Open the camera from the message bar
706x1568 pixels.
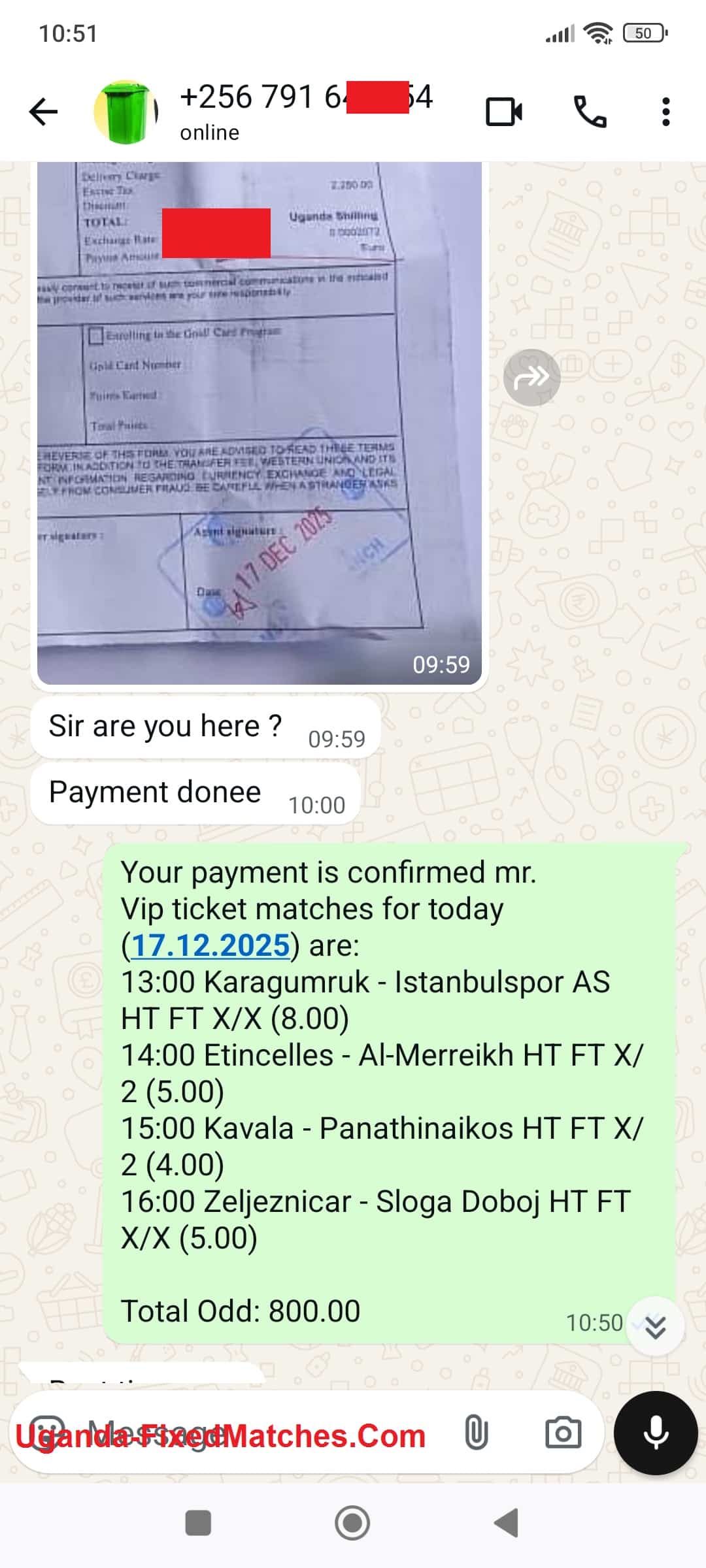click(x=563, y=1433)
